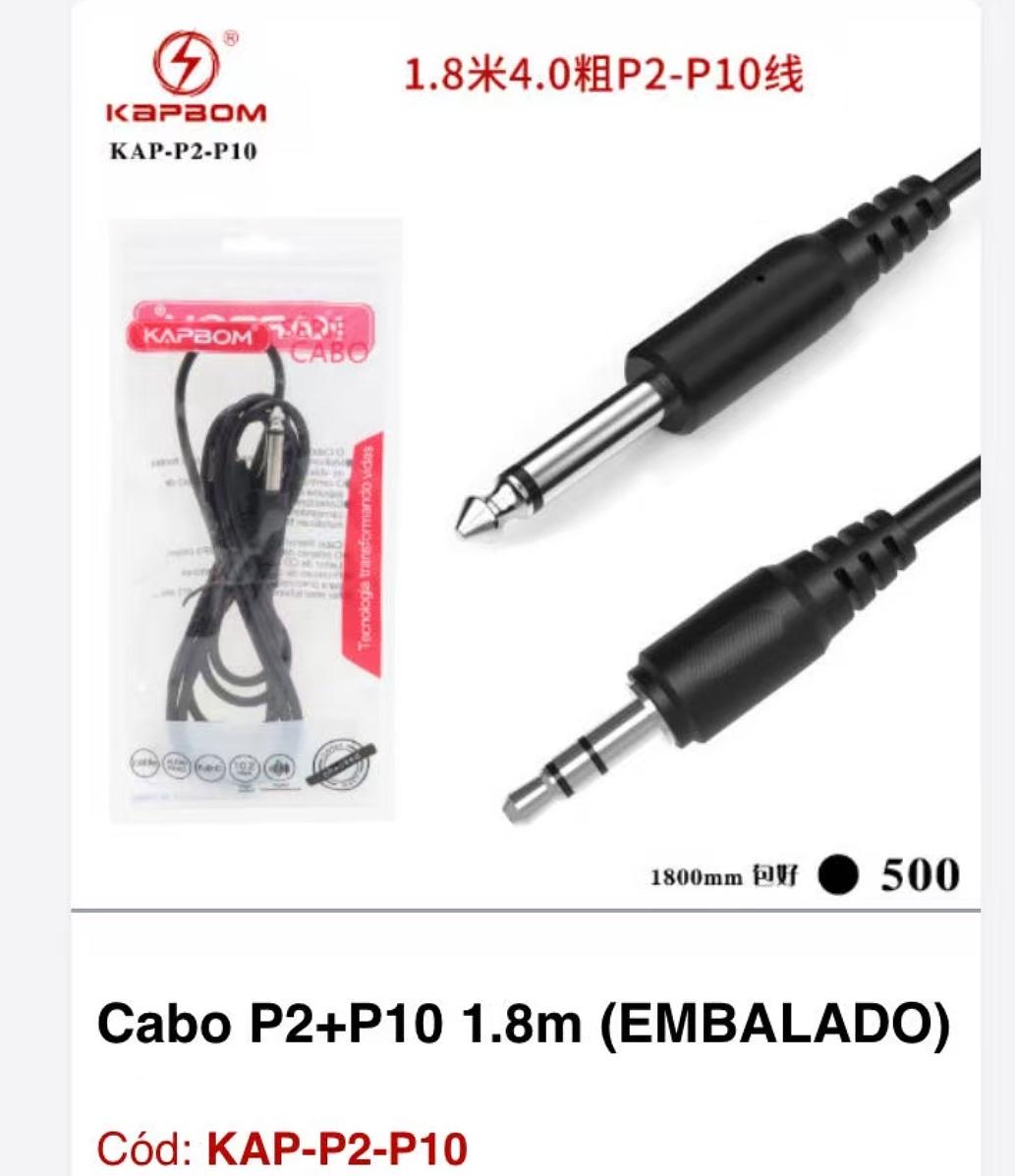Viewport: 1015px width, 1176px height.
Task: Open the Cabo P2+P10 1.8m product card
Action: coord(524,1024)
